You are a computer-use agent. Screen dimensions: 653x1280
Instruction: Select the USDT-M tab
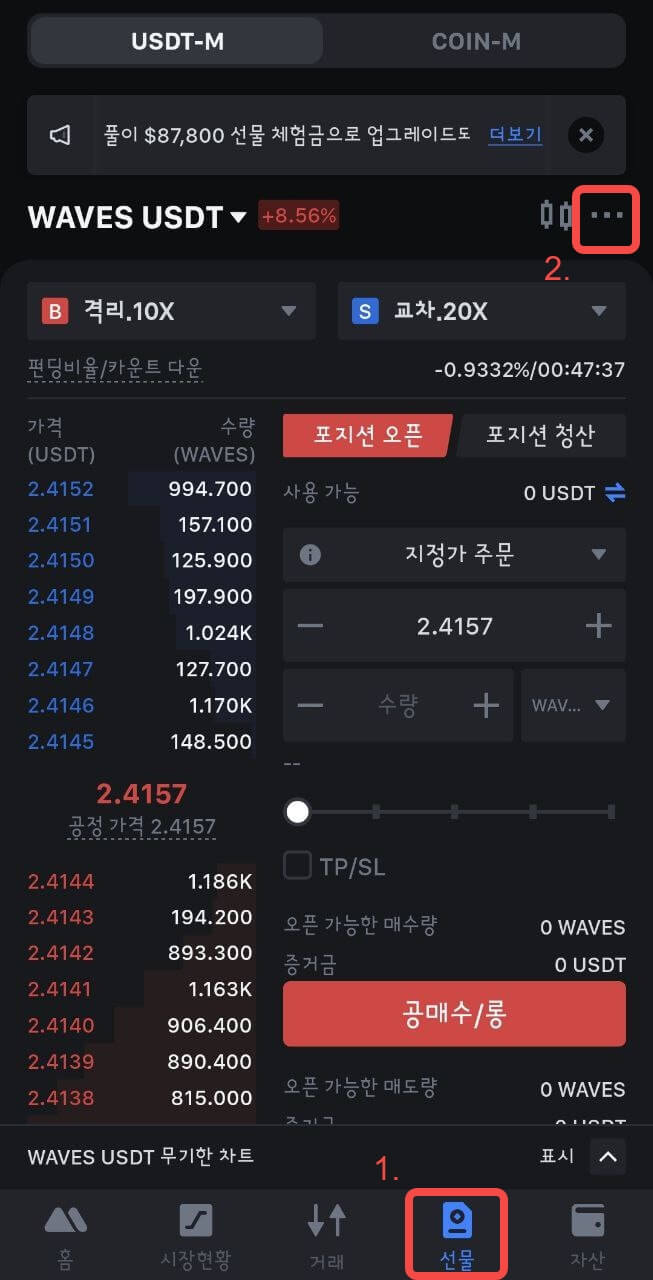176,41
